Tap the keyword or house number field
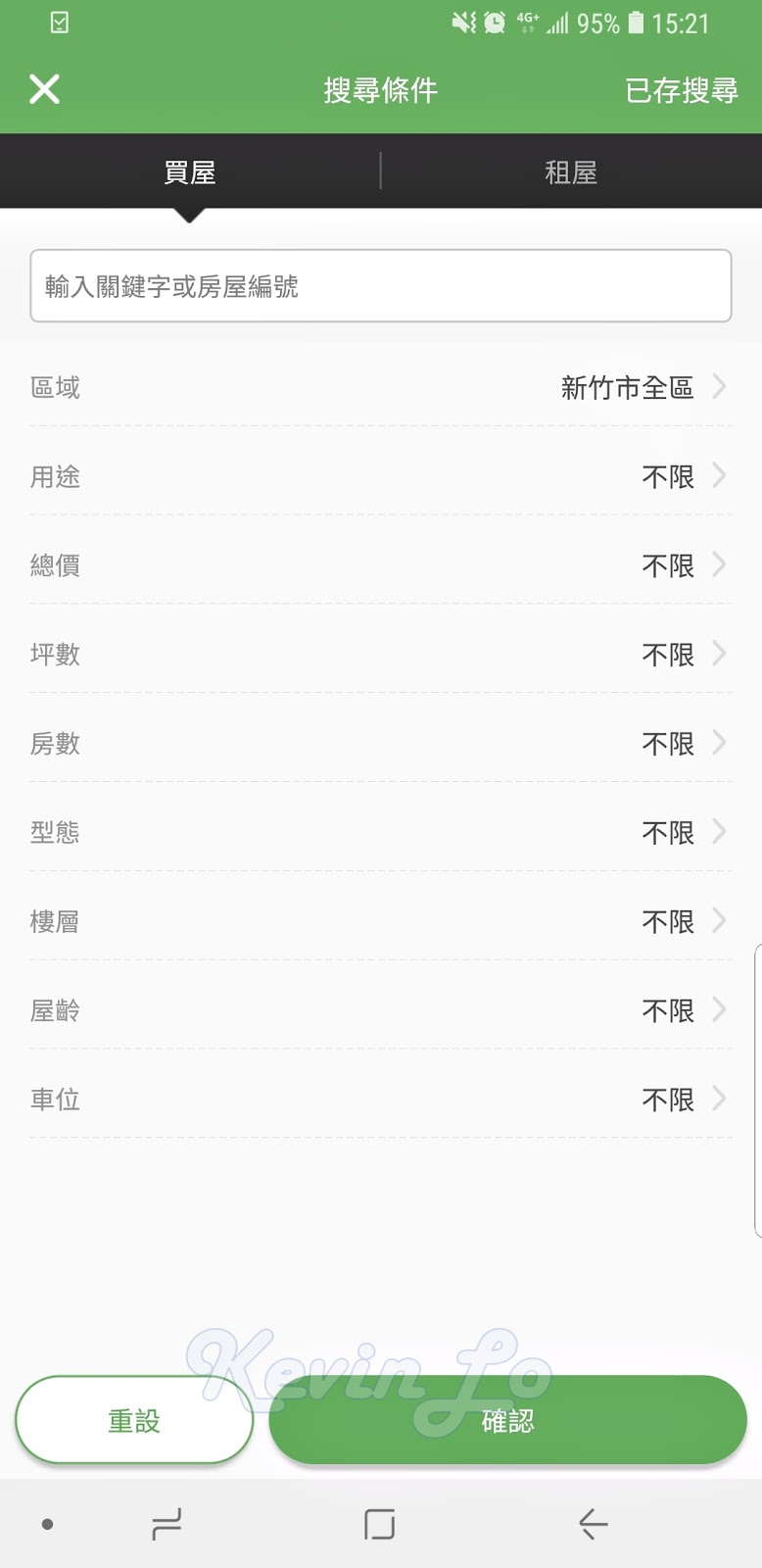The height and width of the screenshot is (1568, 762). tap(381, 285)
